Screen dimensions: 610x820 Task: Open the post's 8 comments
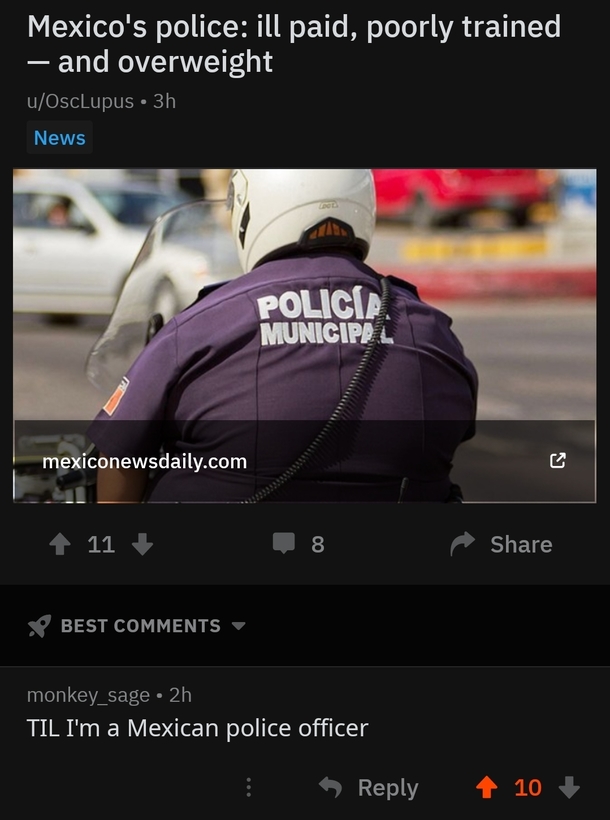[x=299, y=544]
